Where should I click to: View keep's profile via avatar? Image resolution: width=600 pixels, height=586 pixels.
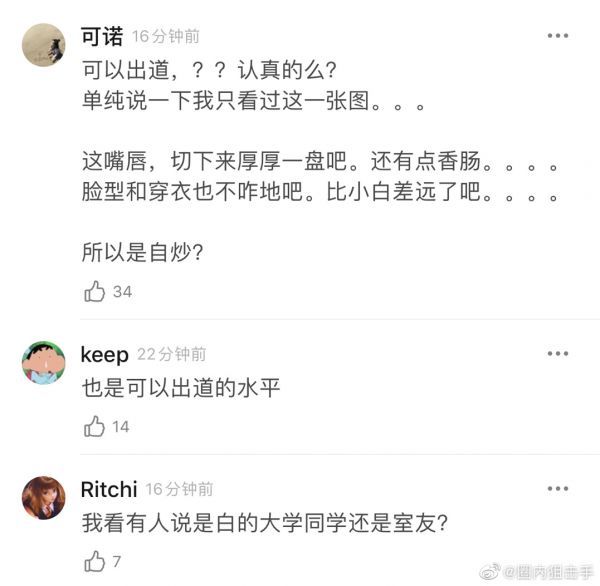pos(44,363)
